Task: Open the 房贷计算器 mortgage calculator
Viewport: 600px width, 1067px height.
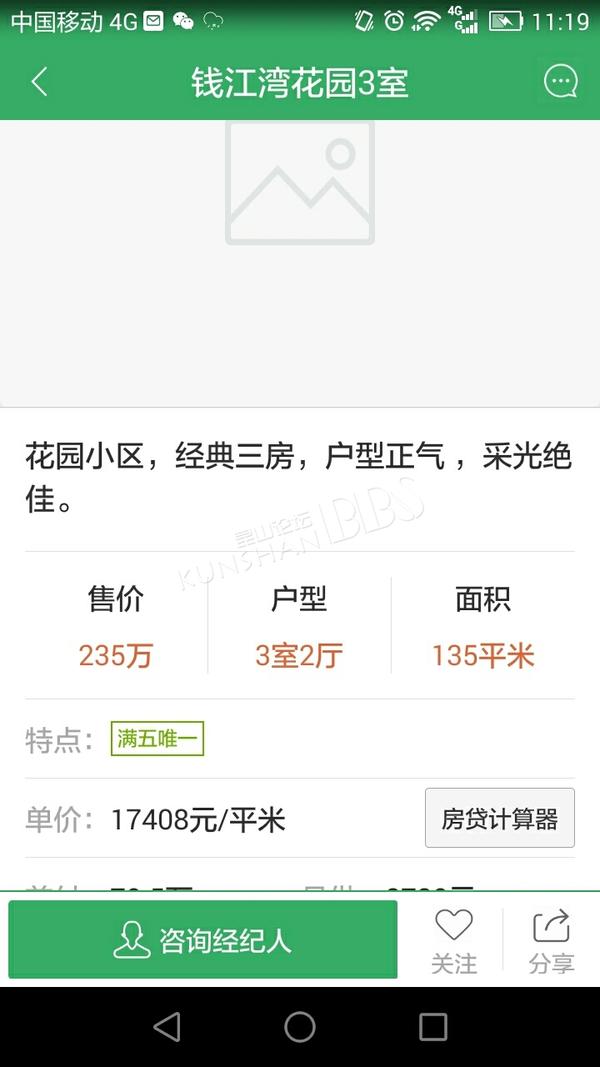Action: coord(500,818)
